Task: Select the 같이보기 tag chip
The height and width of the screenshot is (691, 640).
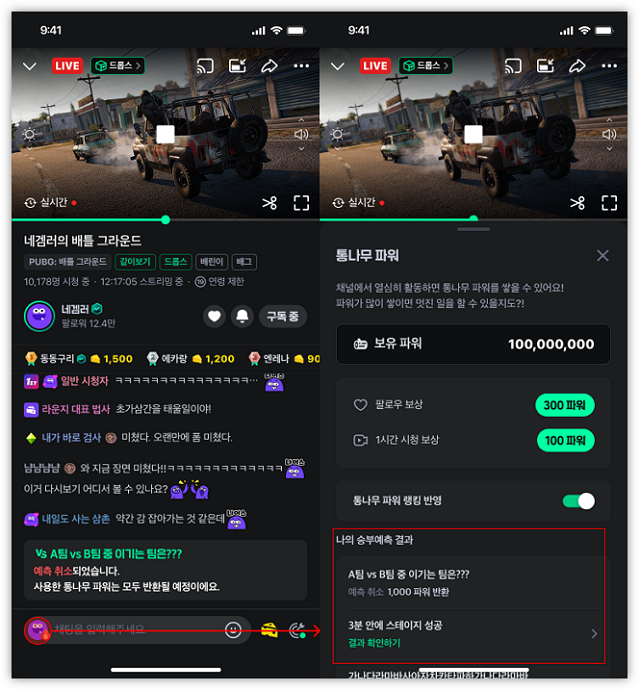Action: (x=136, y=262)
